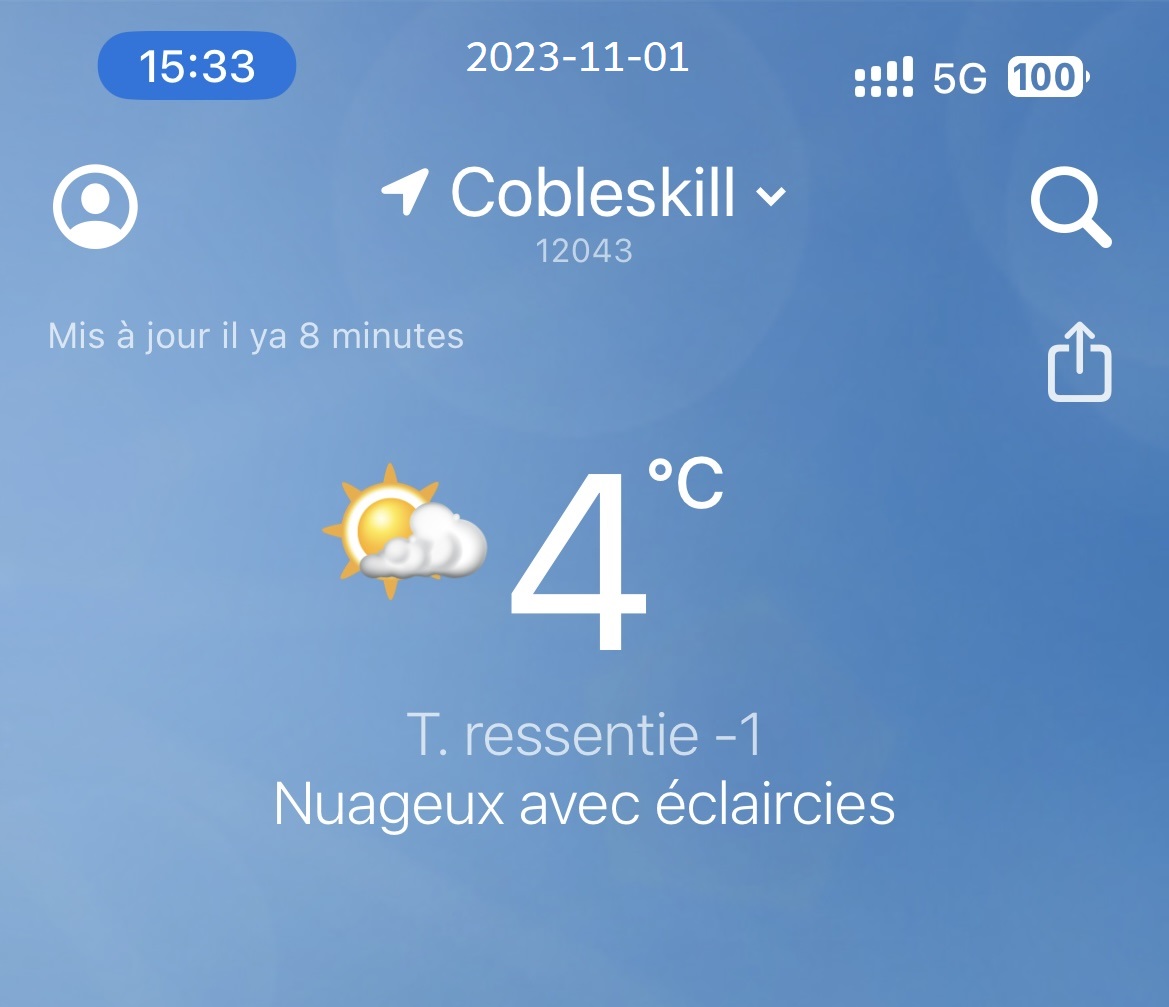Open the account profile icon
1169x1007 pixels.
click(95, 206)
